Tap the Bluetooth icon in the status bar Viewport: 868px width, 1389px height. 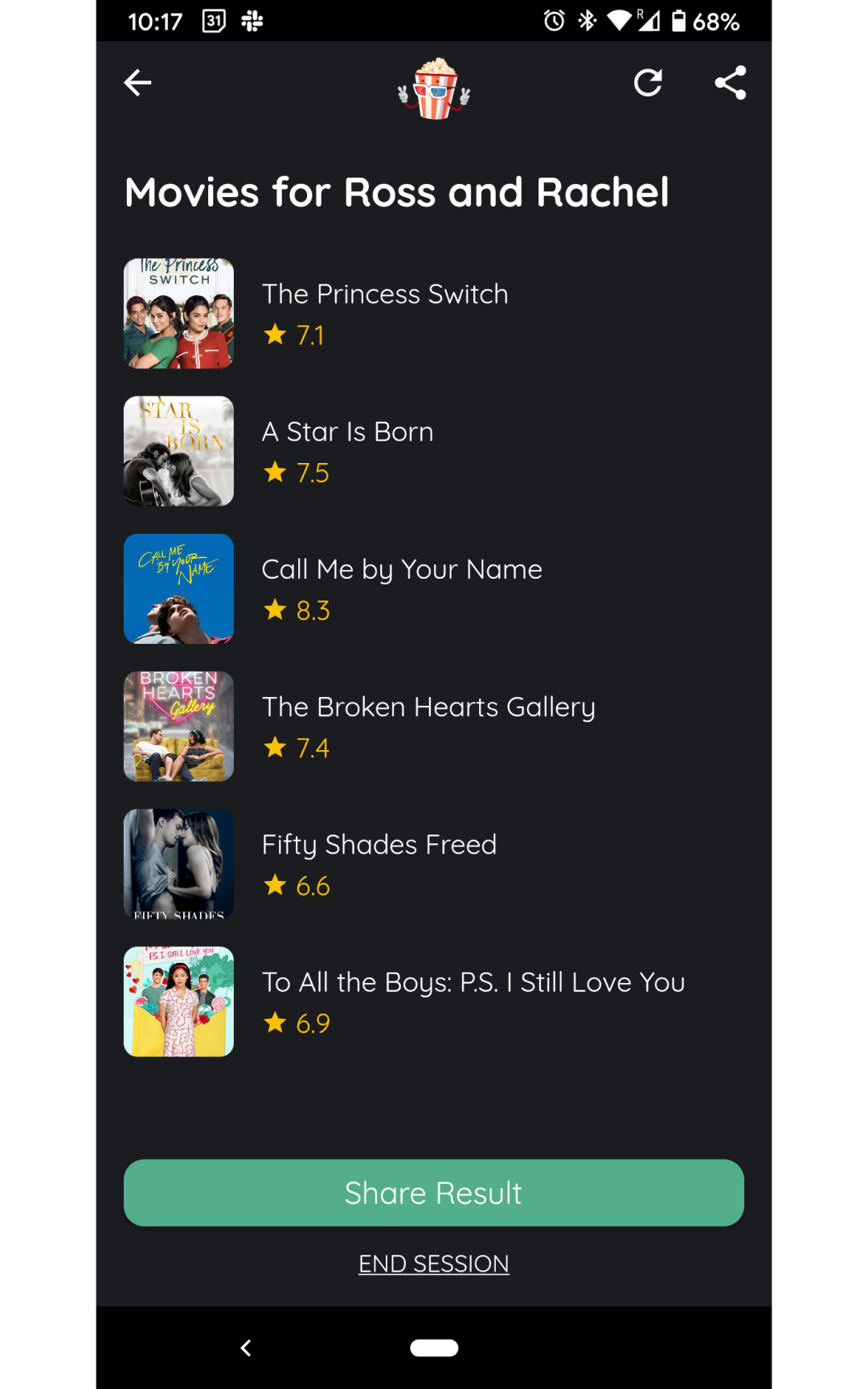[586, 21]
